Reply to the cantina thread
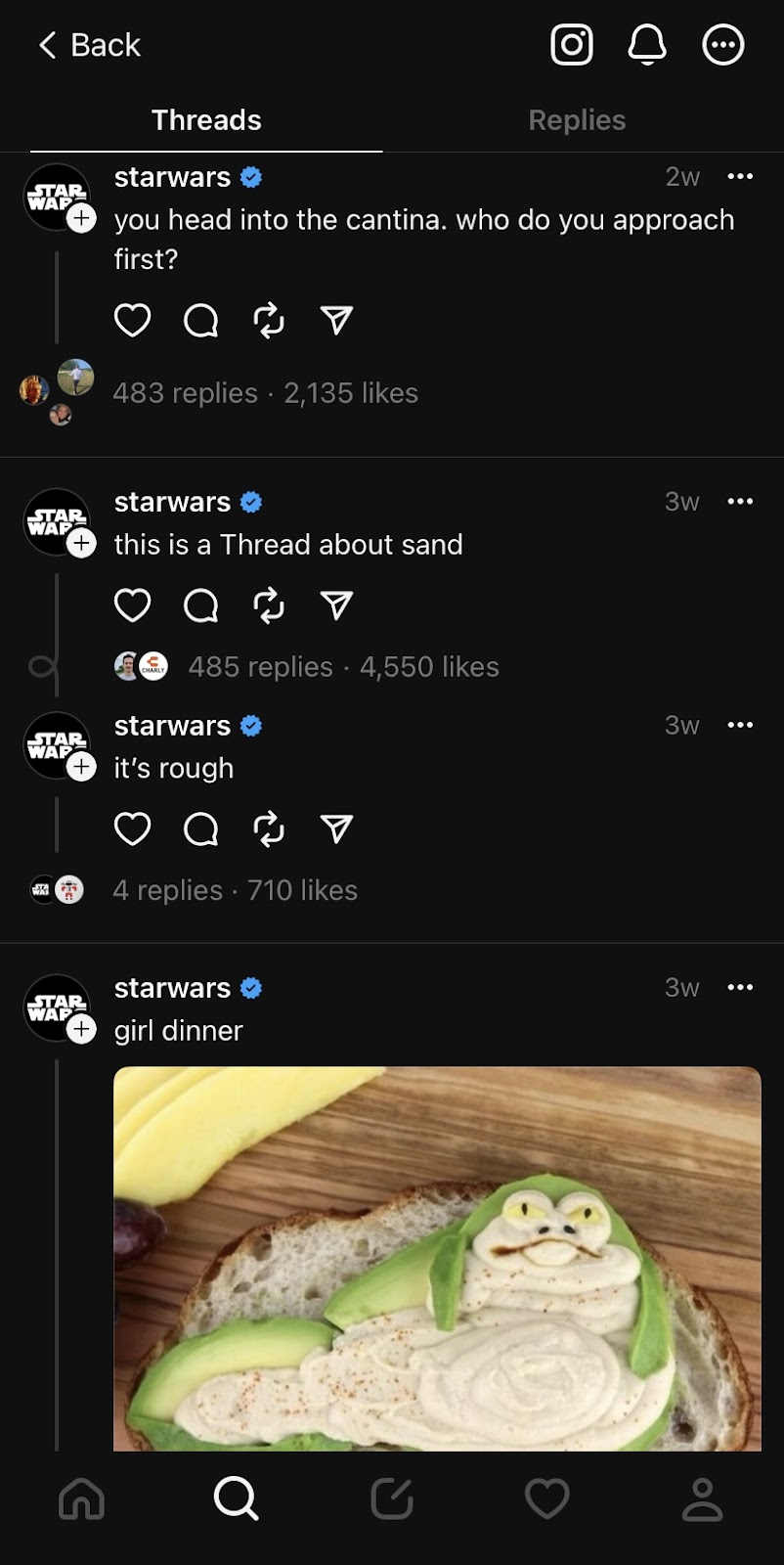Screen dimensions: 784x1565 (200, 320)
